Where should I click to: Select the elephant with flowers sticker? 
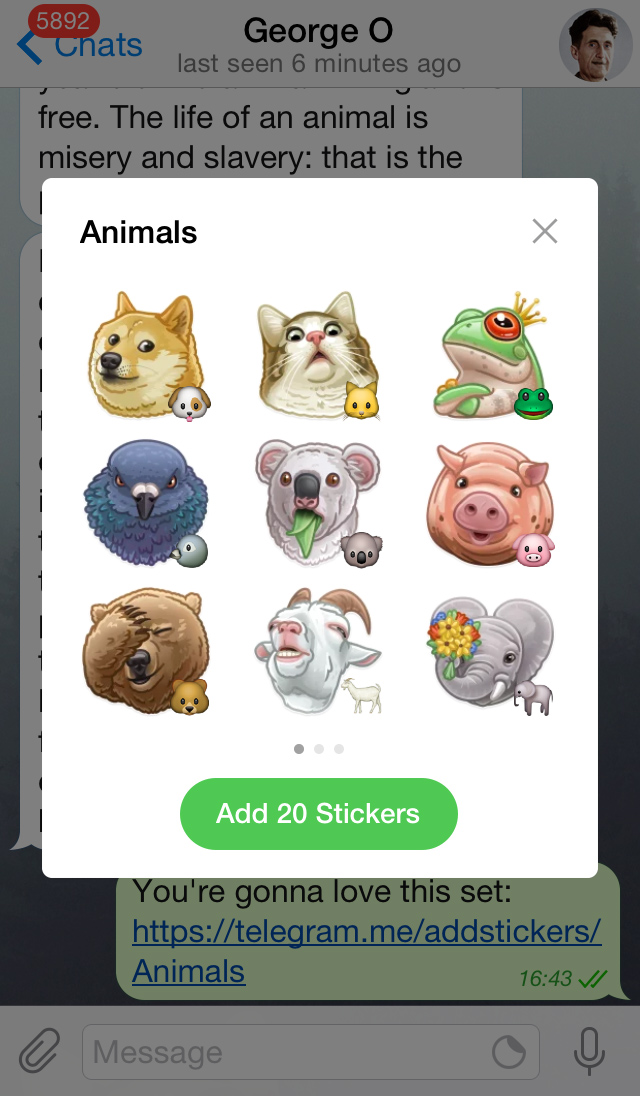[490, 650]
